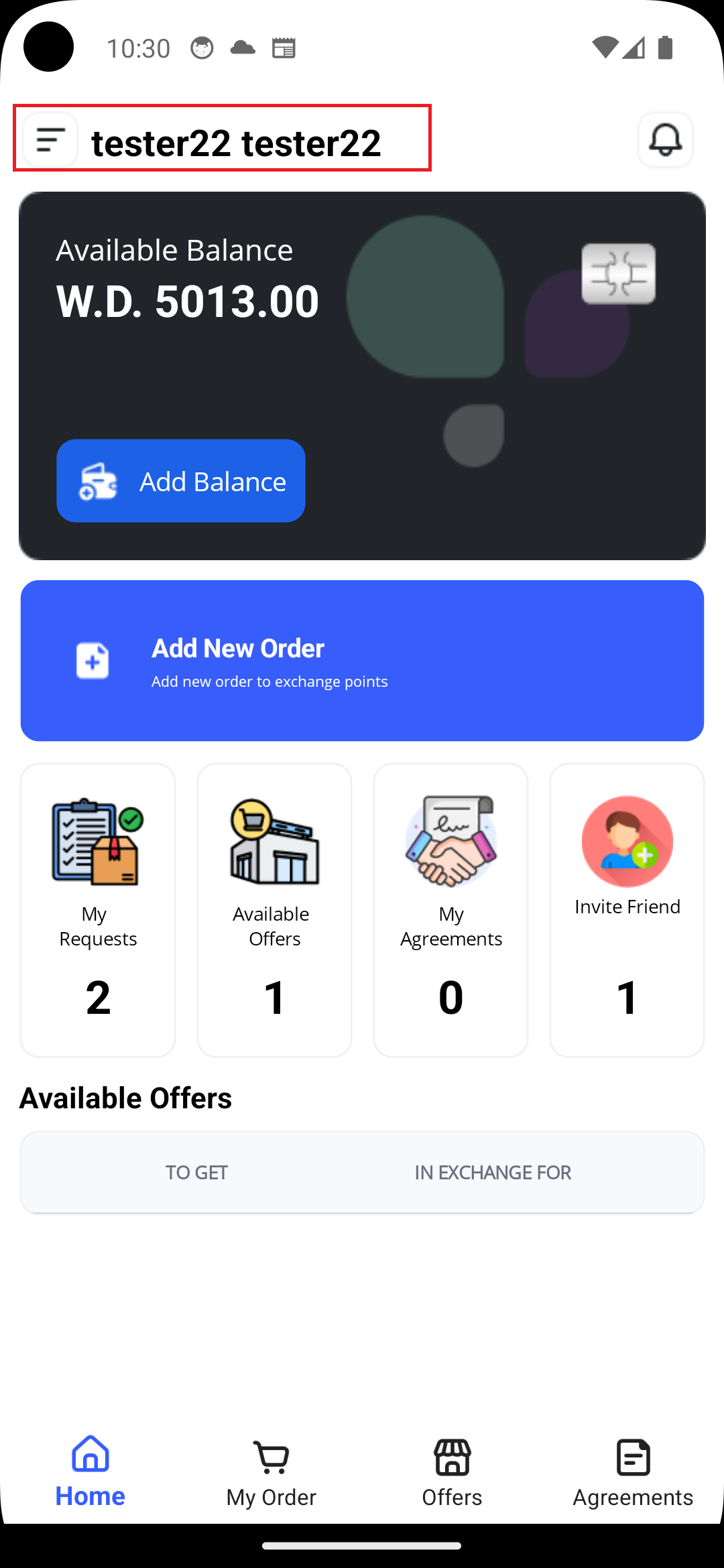Open the My Requests card
Image resolution: width=724 pixels, height=1568 pixels.
click(98, 910)
